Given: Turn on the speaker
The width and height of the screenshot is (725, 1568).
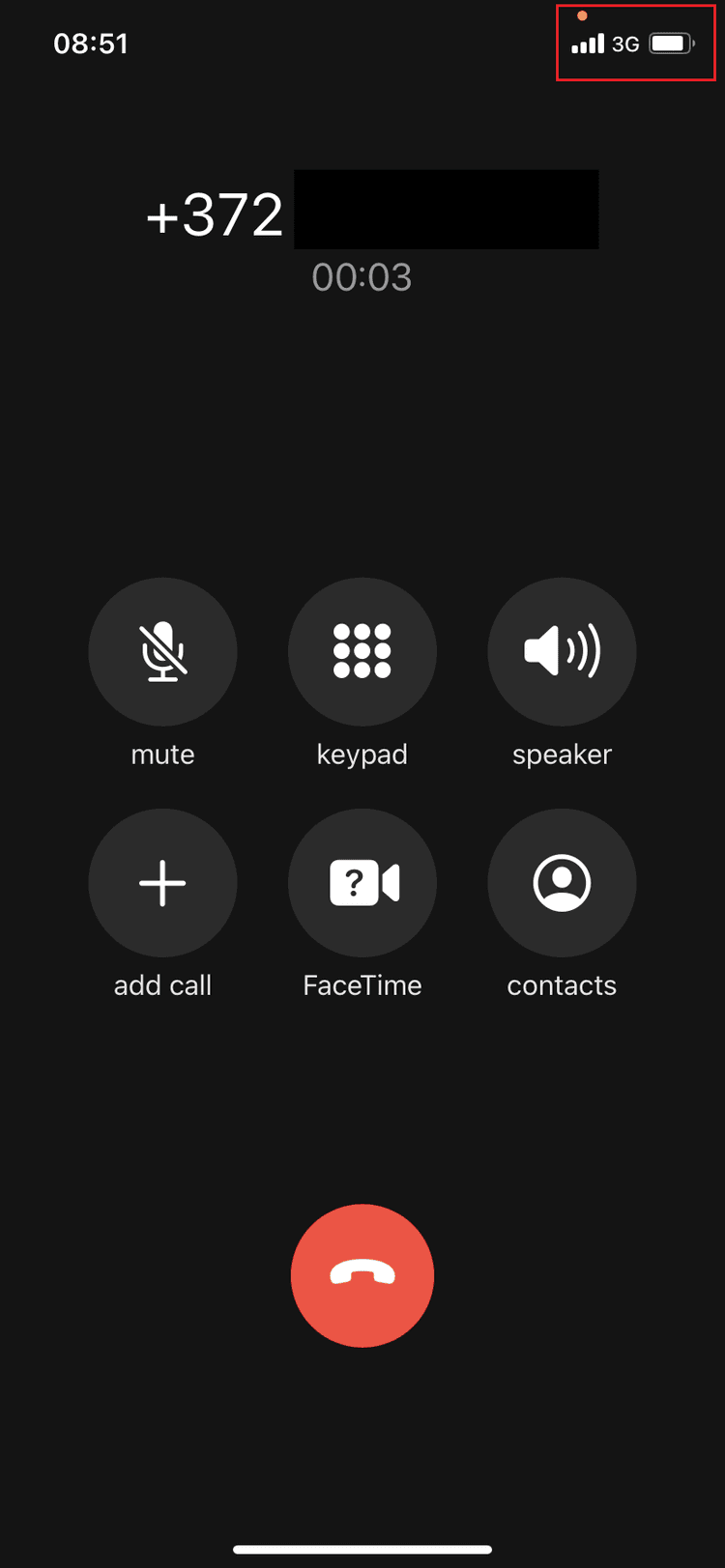Looking at the screenshot, I should pos(562,651).
